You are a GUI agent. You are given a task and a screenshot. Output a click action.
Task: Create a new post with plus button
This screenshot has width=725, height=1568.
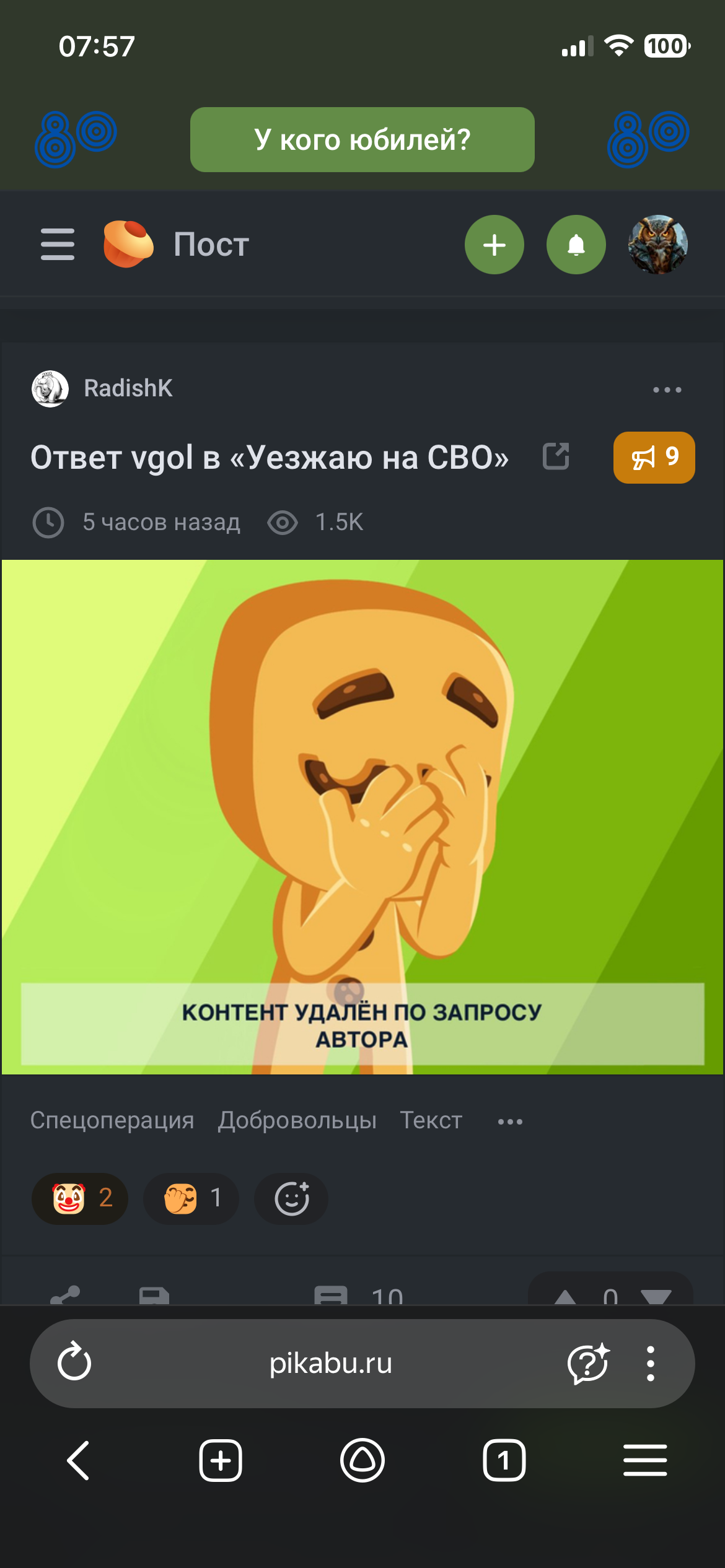click(x=494, y=245)
